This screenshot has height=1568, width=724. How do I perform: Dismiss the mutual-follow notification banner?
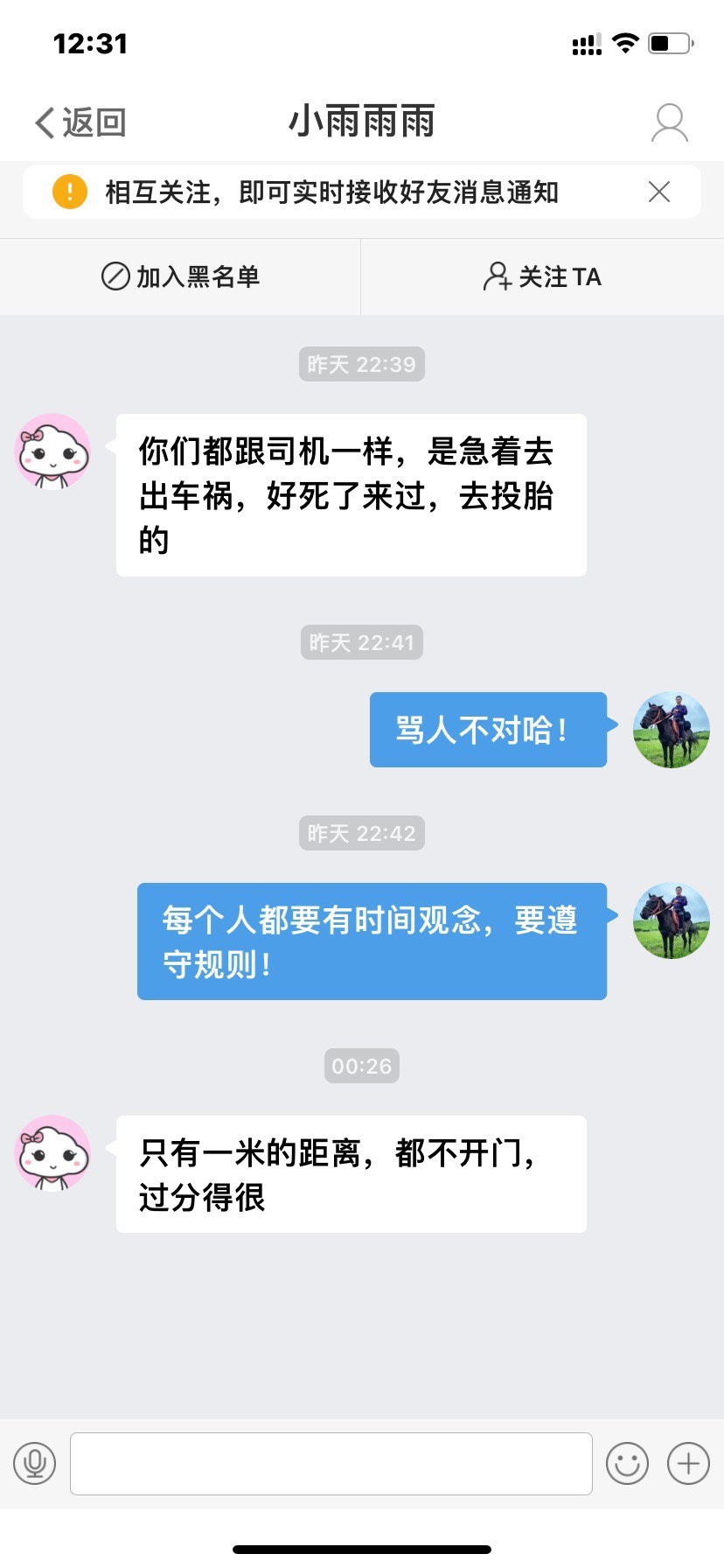659,192
